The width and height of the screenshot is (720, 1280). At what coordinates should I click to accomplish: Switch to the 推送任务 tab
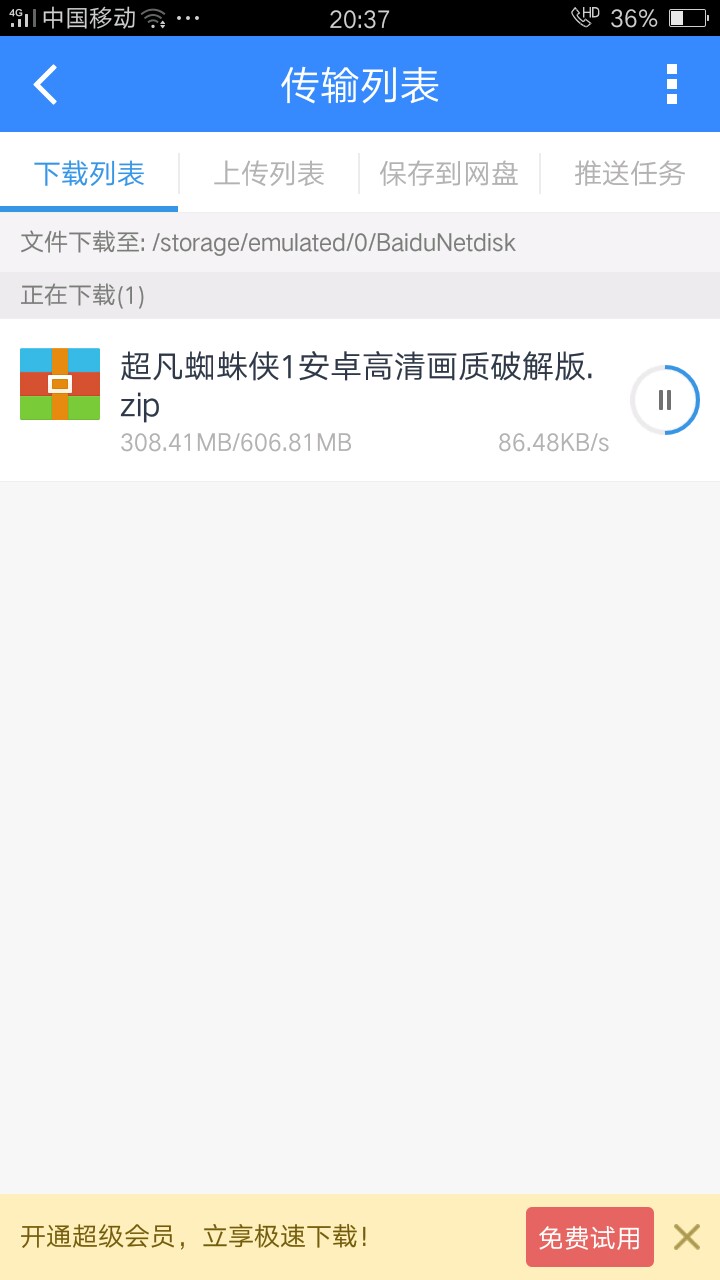(629, 174)
